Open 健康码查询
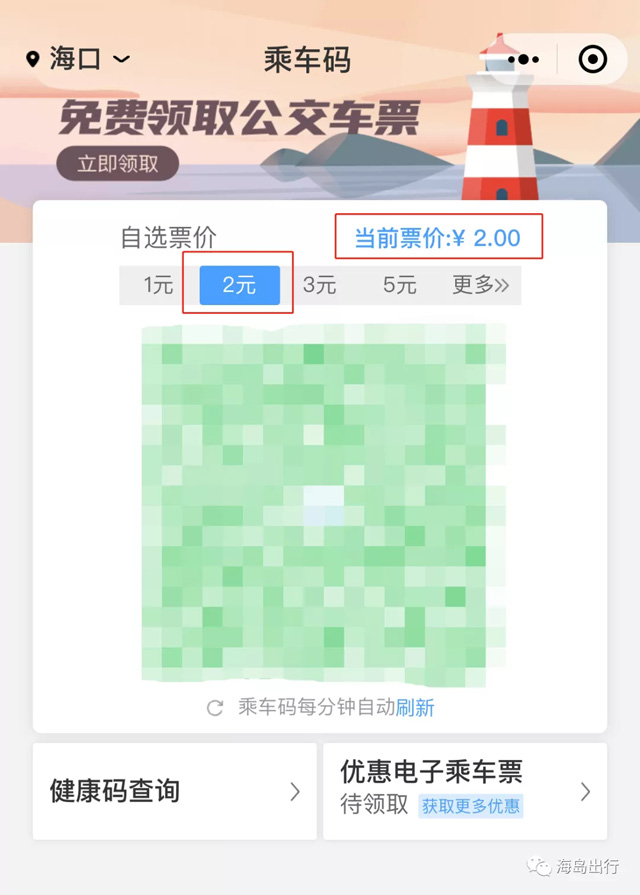Viewport: 640px width, 895px height. point(174,791)
